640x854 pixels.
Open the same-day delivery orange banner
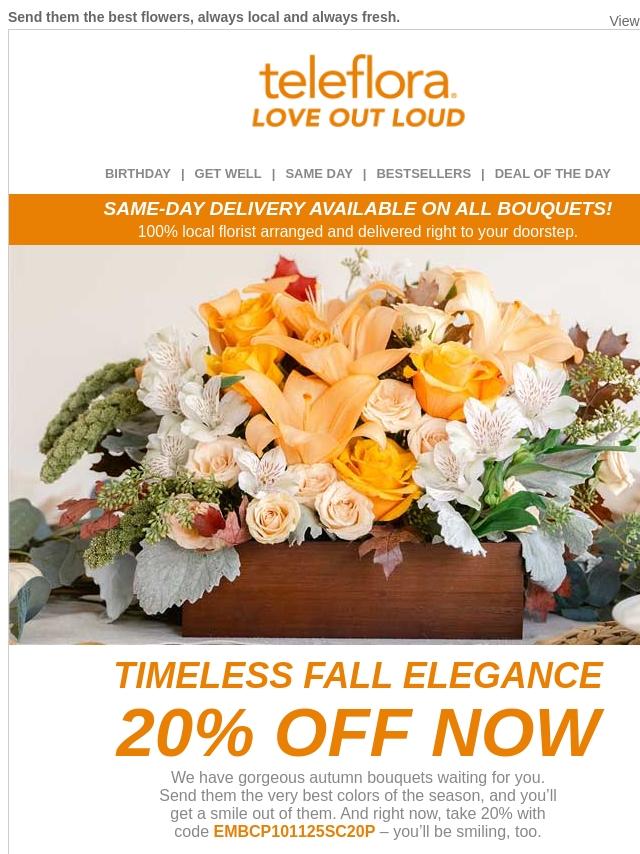click(x=325, y=219)
